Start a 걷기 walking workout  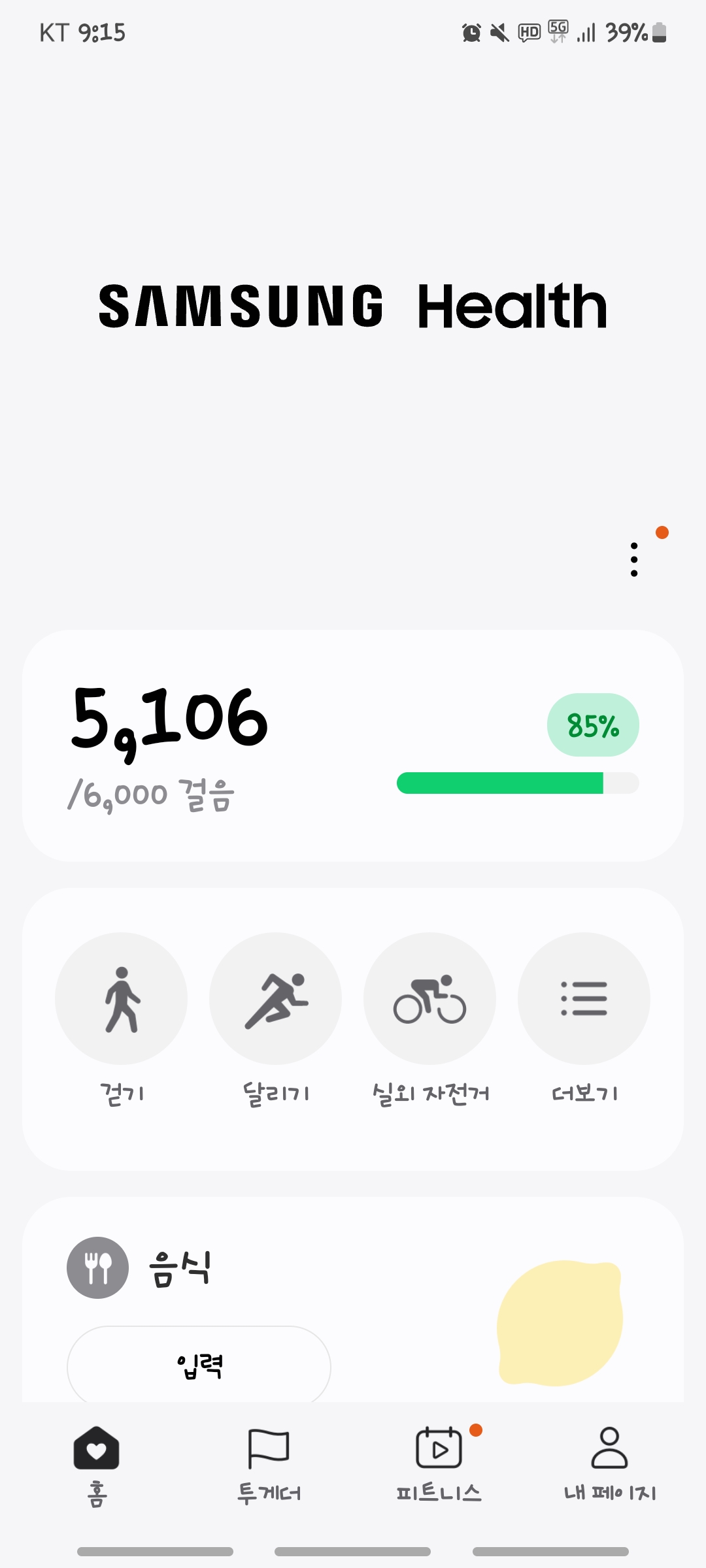coord(121,998)
